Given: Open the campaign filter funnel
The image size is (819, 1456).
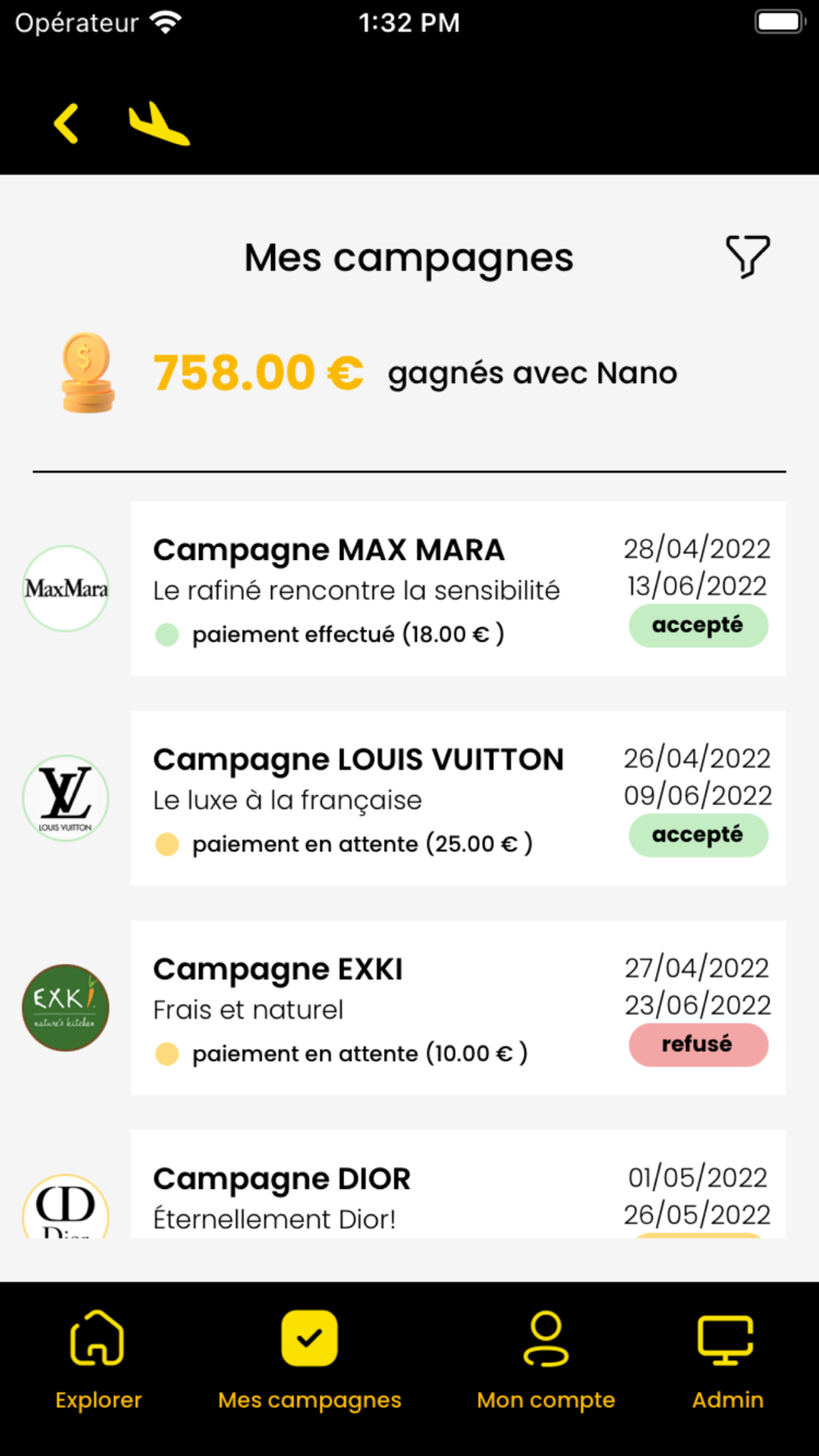Looking at the screenshot, I should coord(748,257).
